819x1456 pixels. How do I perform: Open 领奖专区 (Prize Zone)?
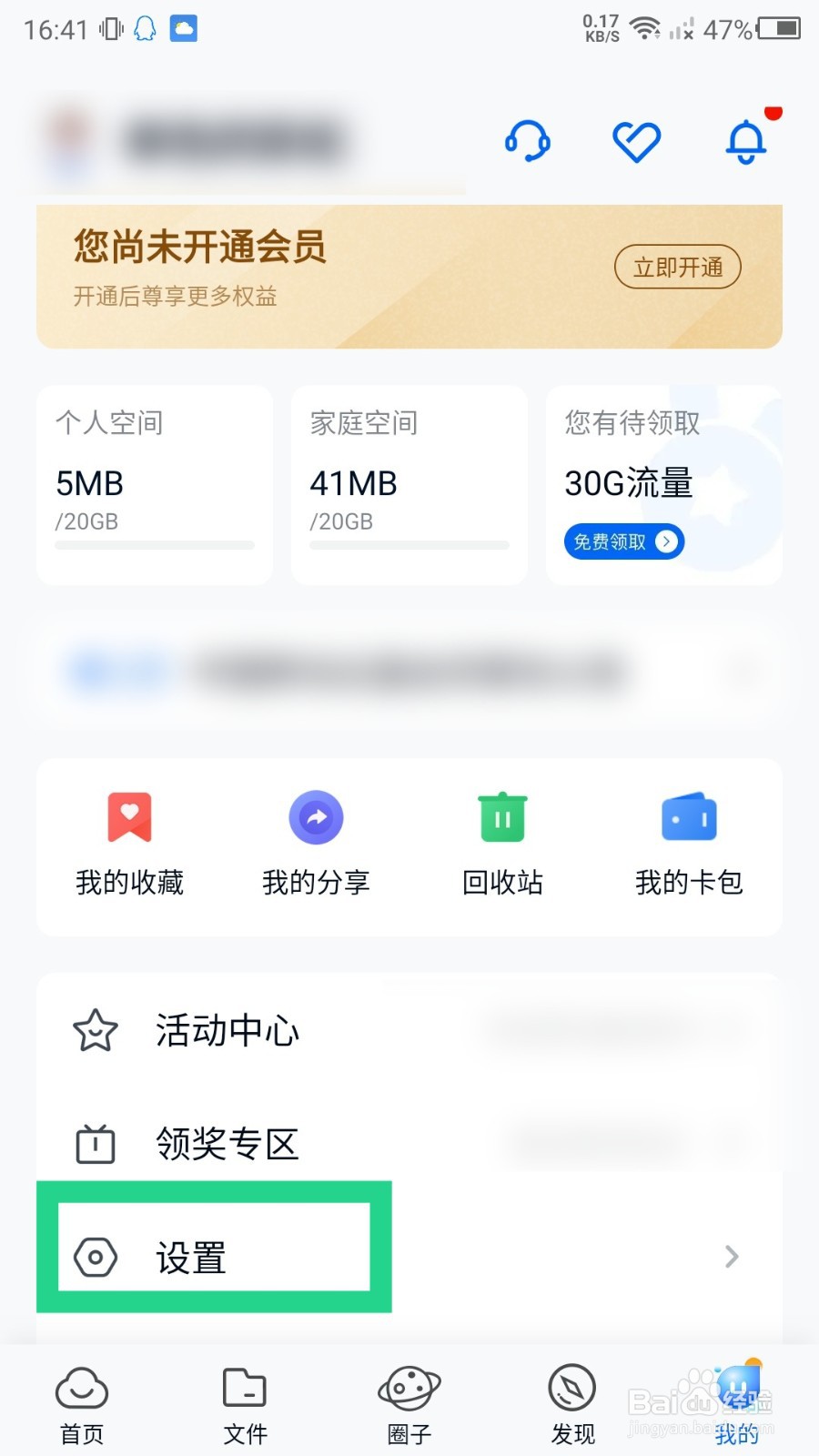point(226,1144)
